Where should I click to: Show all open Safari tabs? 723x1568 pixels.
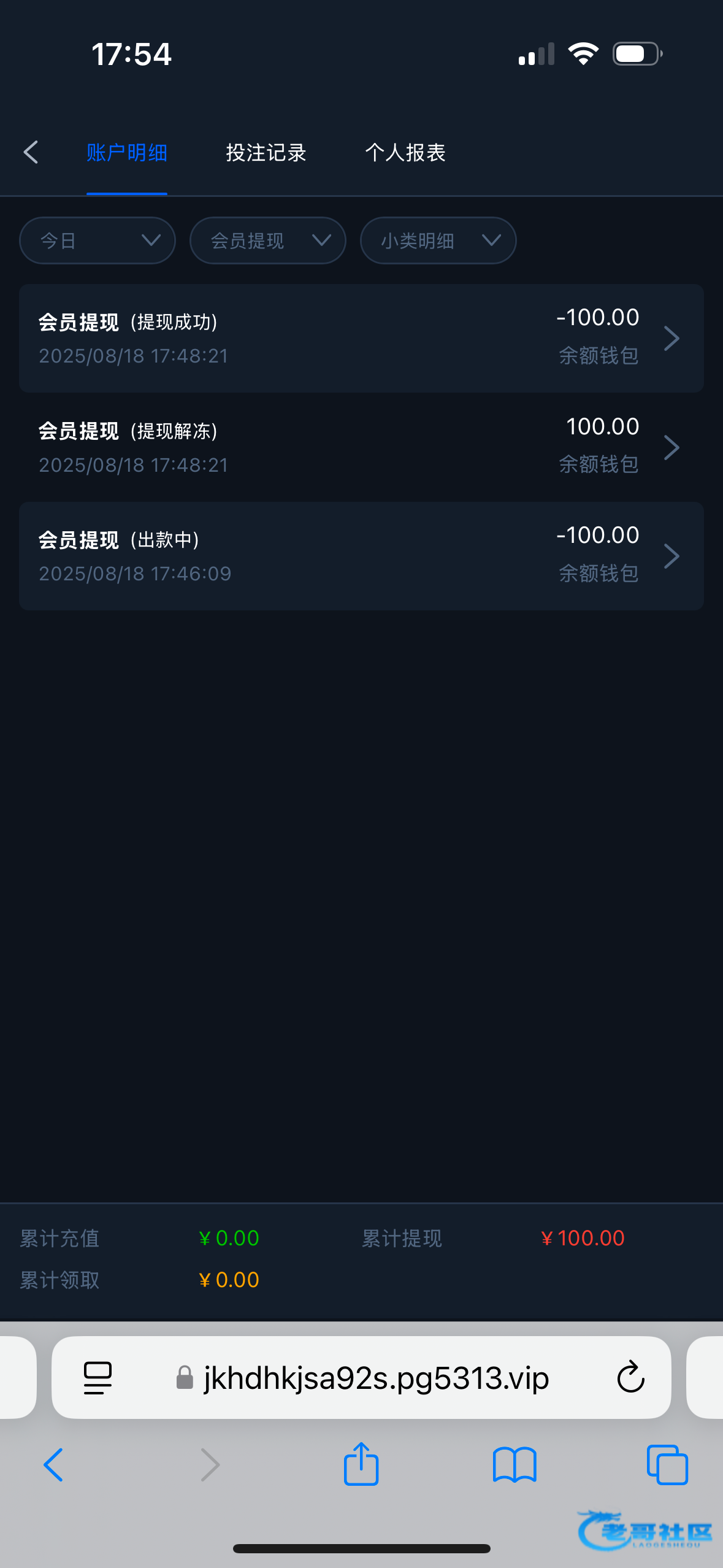pos(667,1465)
